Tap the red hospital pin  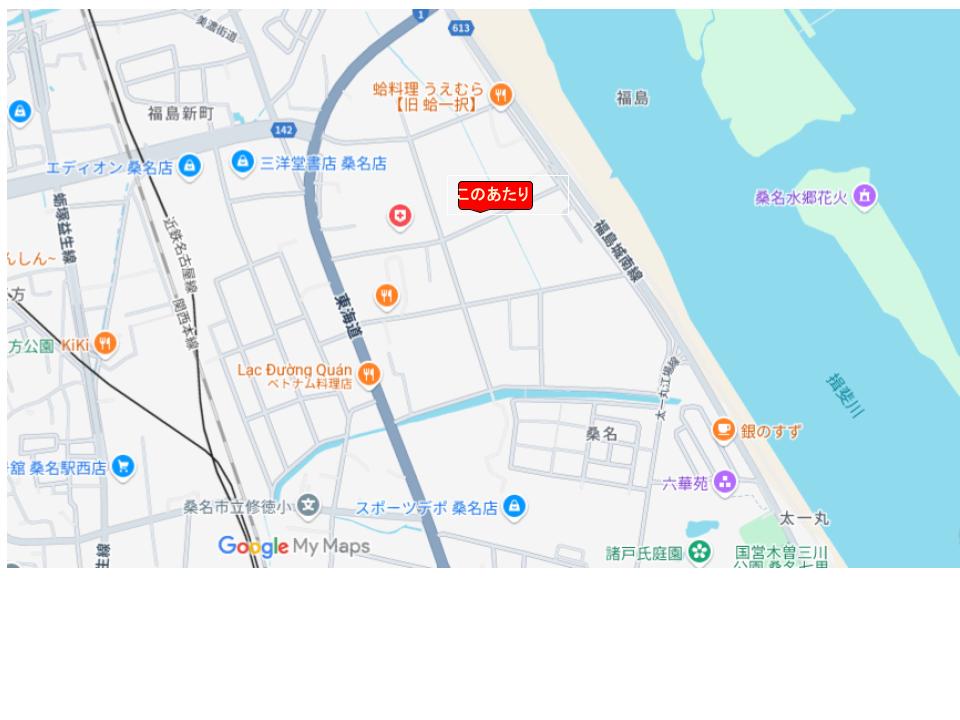tap(400, 216)
